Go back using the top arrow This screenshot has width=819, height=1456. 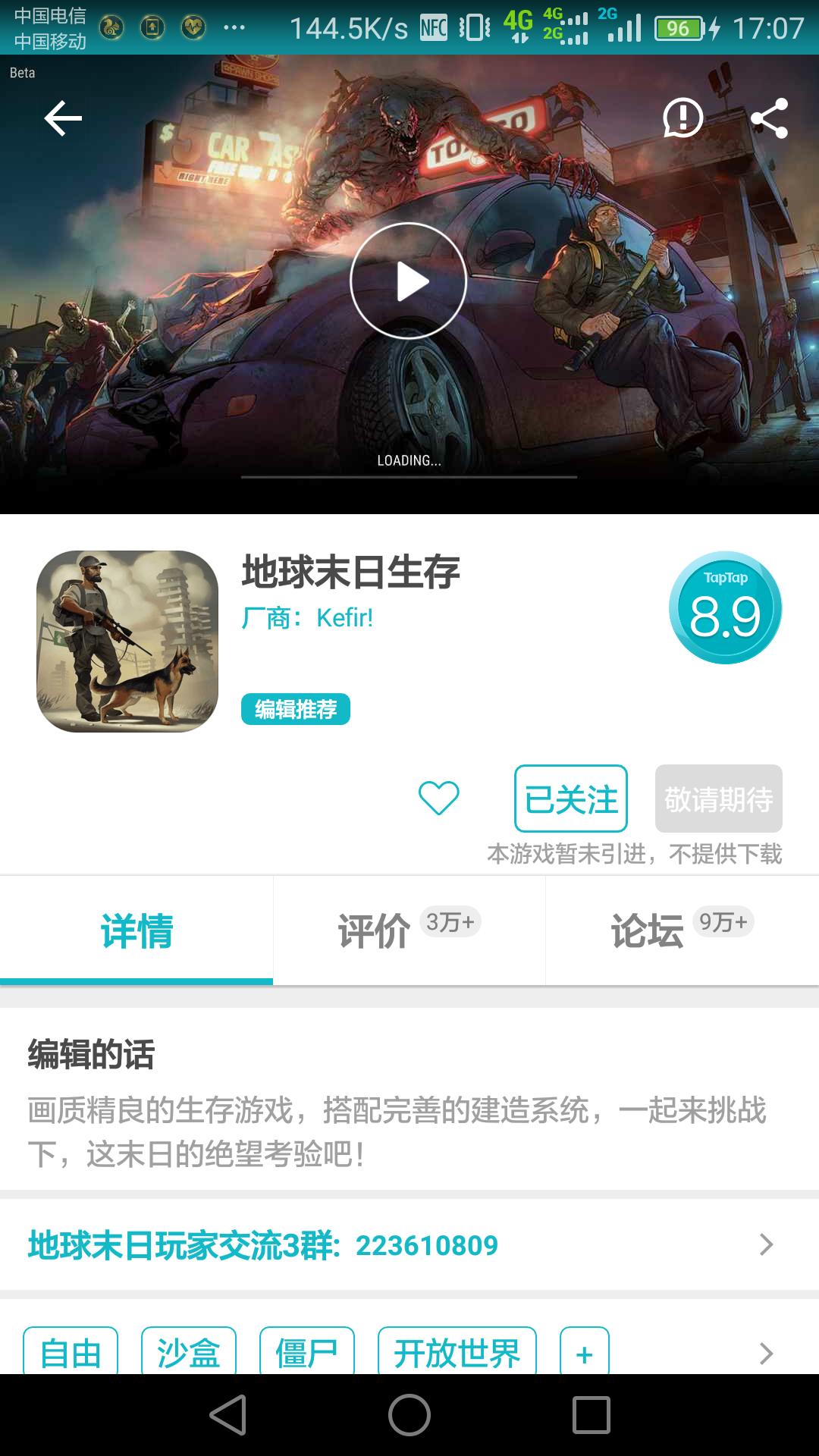point(63,118)
